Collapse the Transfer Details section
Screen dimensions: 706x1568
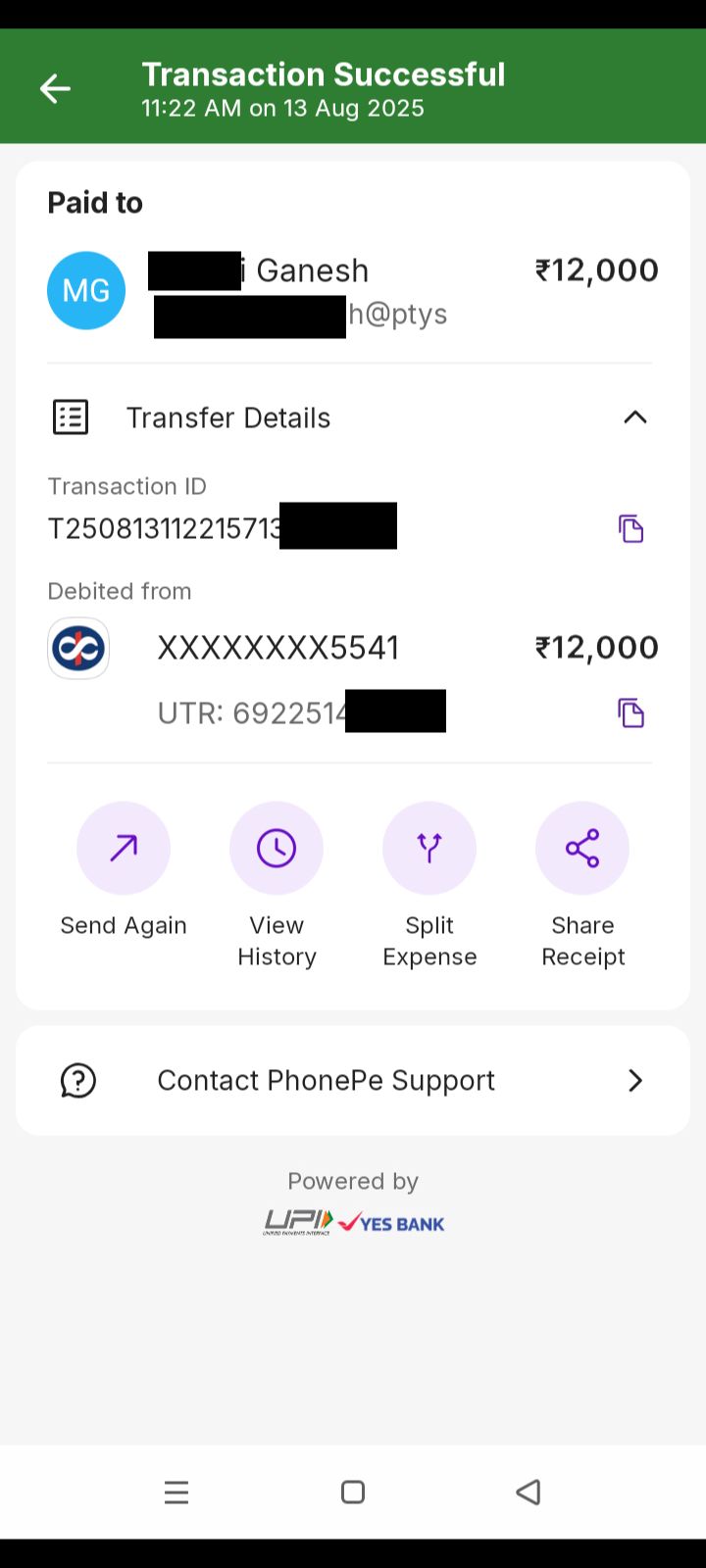point(634,417)
